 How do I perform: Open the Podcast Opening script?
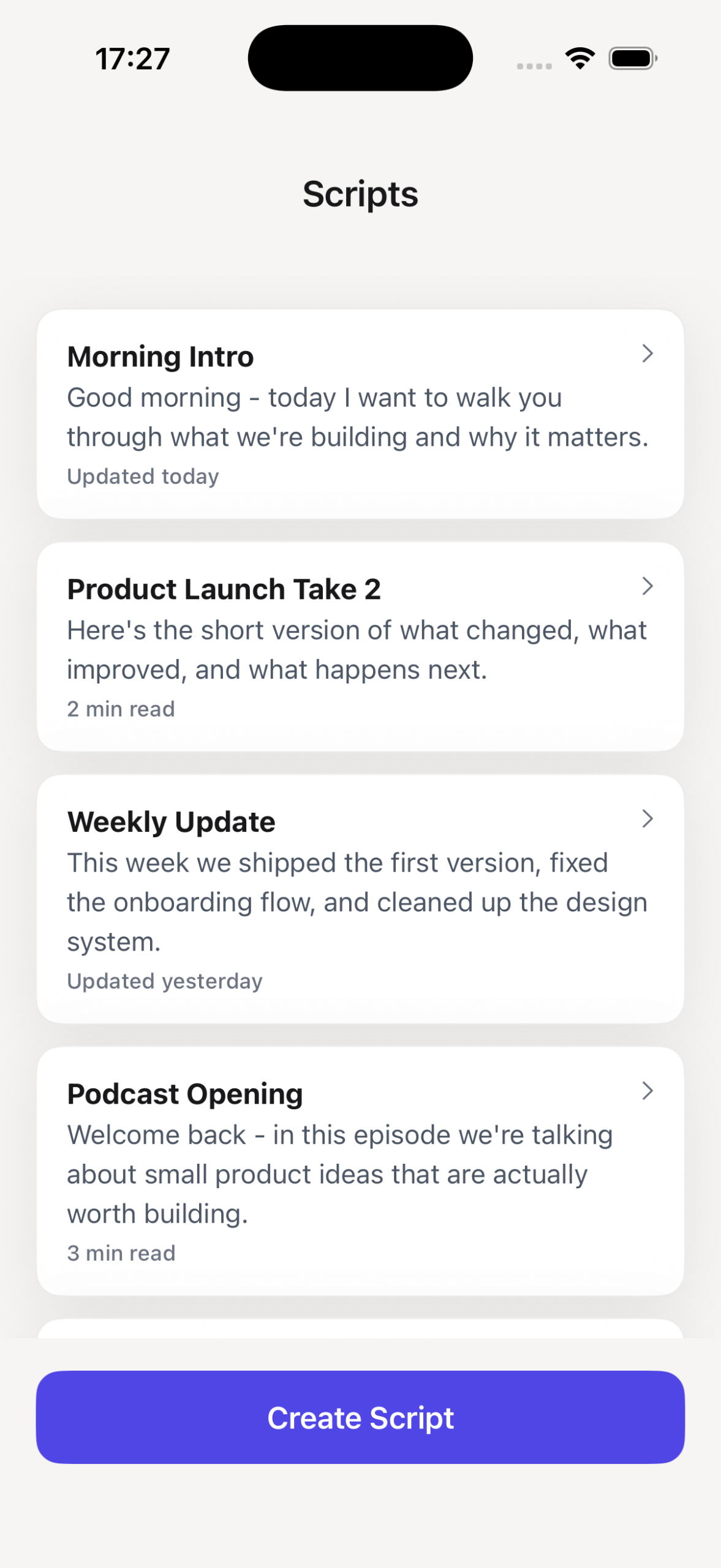click(360, 1170)
